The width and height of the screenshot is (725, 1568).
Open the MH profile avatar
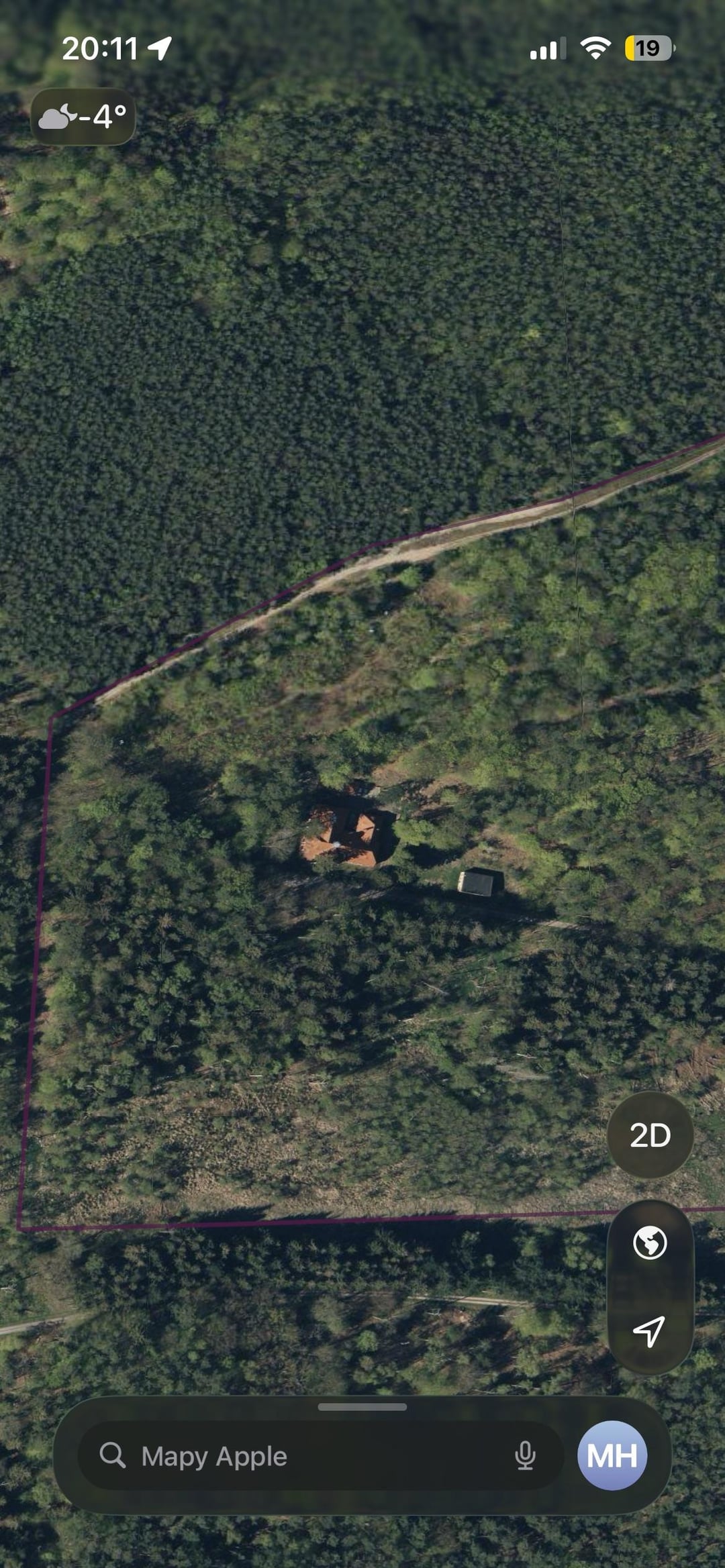coord(612,1456)
